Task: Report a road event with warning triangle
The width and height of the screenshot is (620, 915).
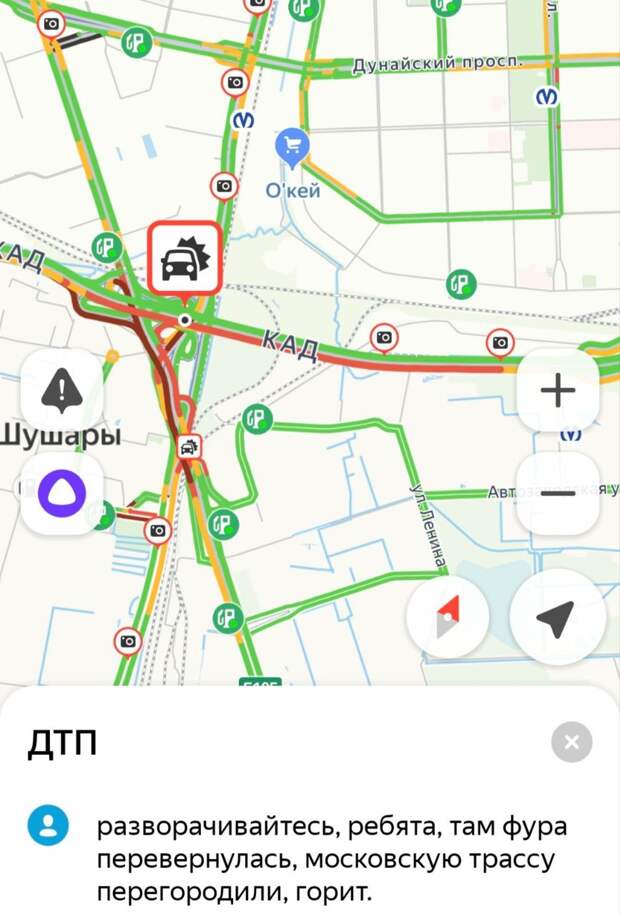Action: (x=62, y=390)
